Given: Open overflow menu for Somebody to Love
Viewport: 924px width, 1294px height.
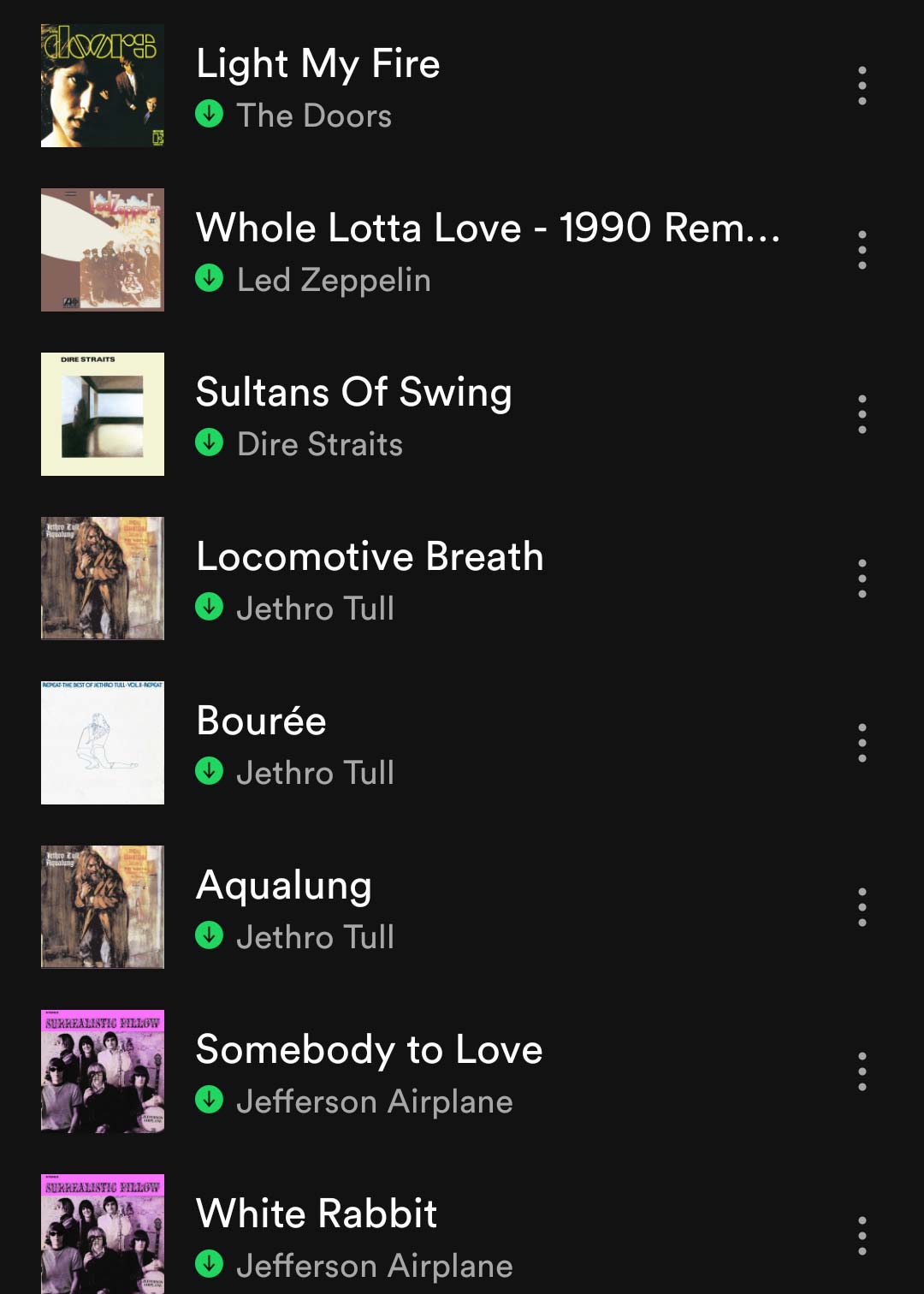Looking at the screenshot, I should [862, 1071].
